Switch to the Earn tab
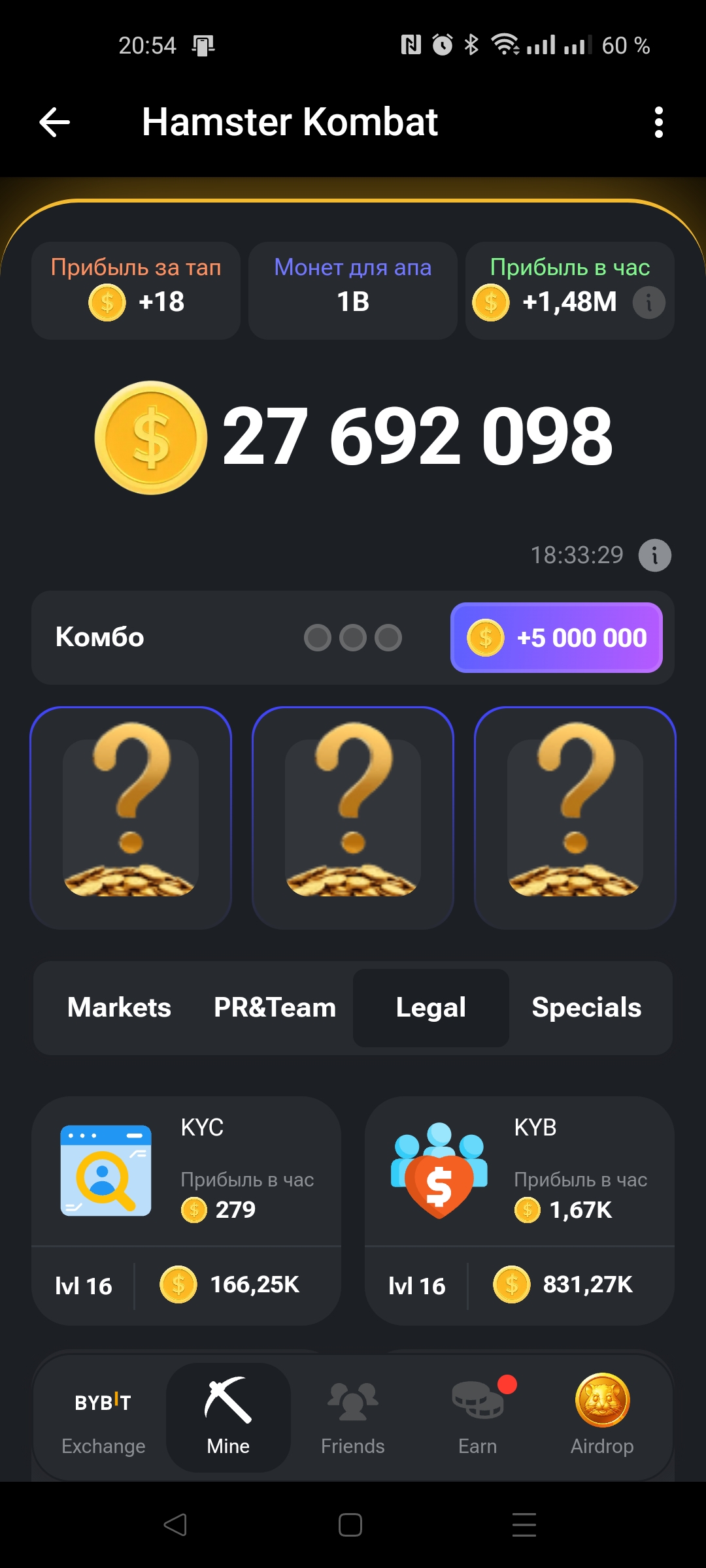 click(478, 1416)
